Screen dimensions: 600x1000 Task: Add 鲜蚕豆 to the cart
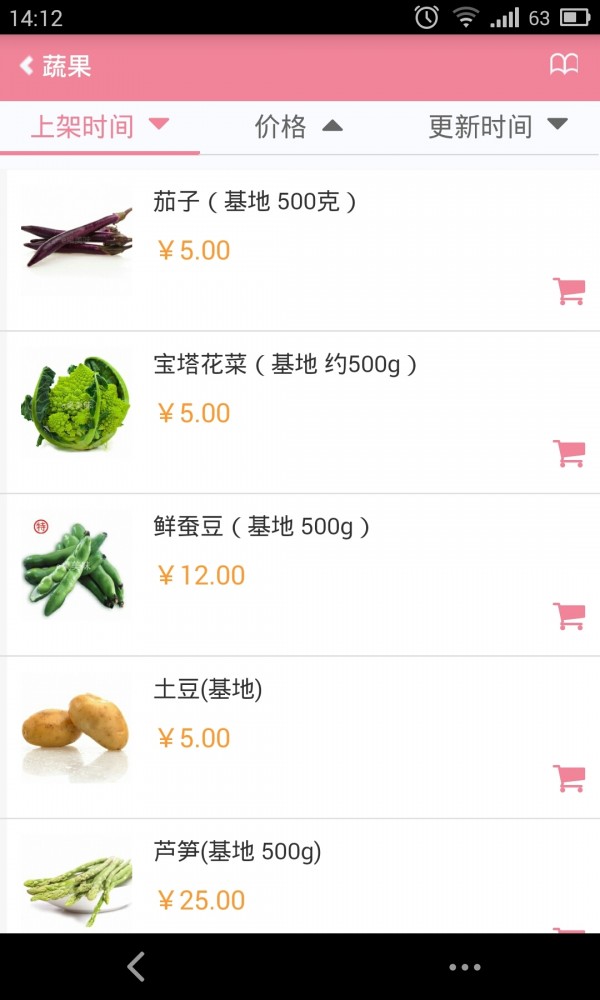click(x=569, y=616)
